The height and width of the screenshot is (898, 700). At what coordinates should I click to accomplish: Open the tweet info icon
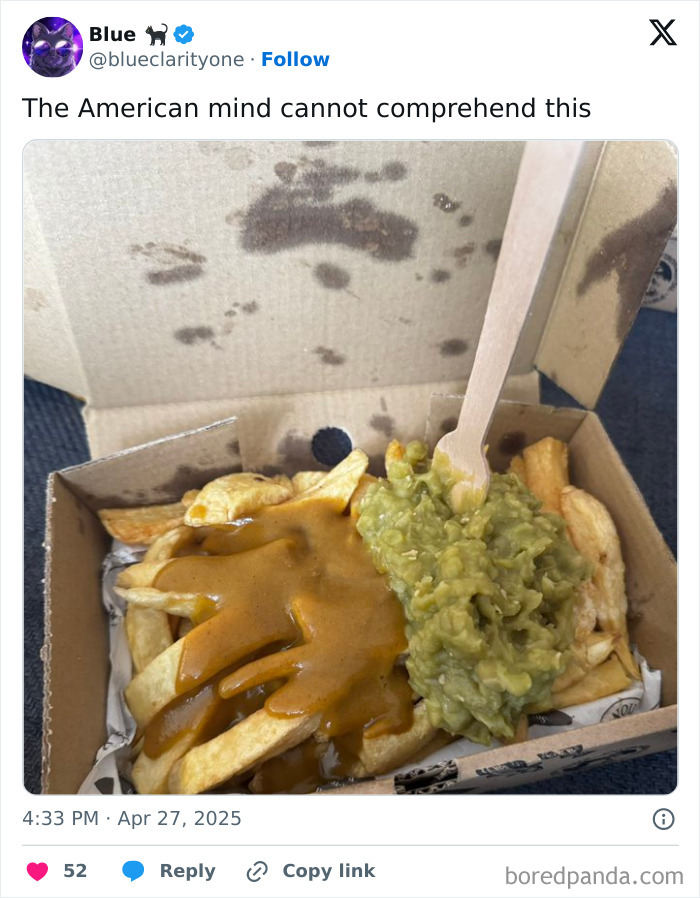tap(662, 819)
